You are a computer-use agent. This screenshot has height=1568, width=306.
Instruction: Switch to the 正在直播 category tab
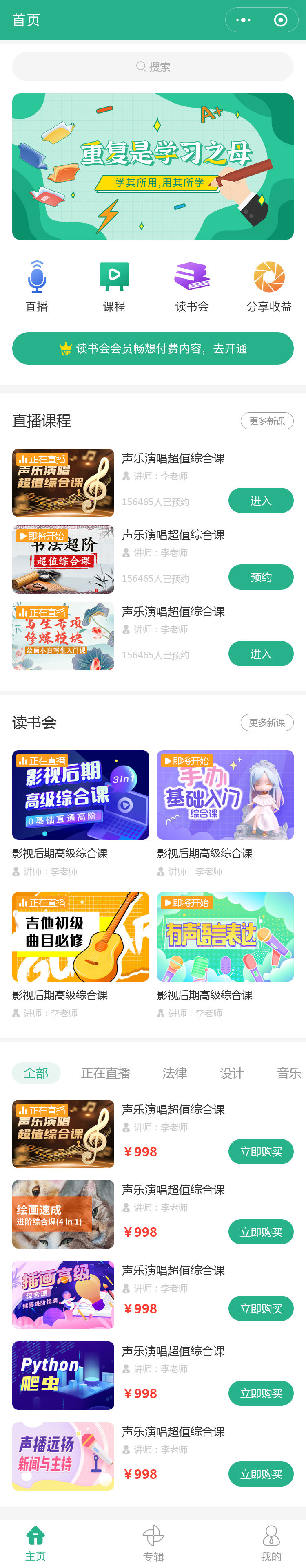click(x=105, y=1072)
